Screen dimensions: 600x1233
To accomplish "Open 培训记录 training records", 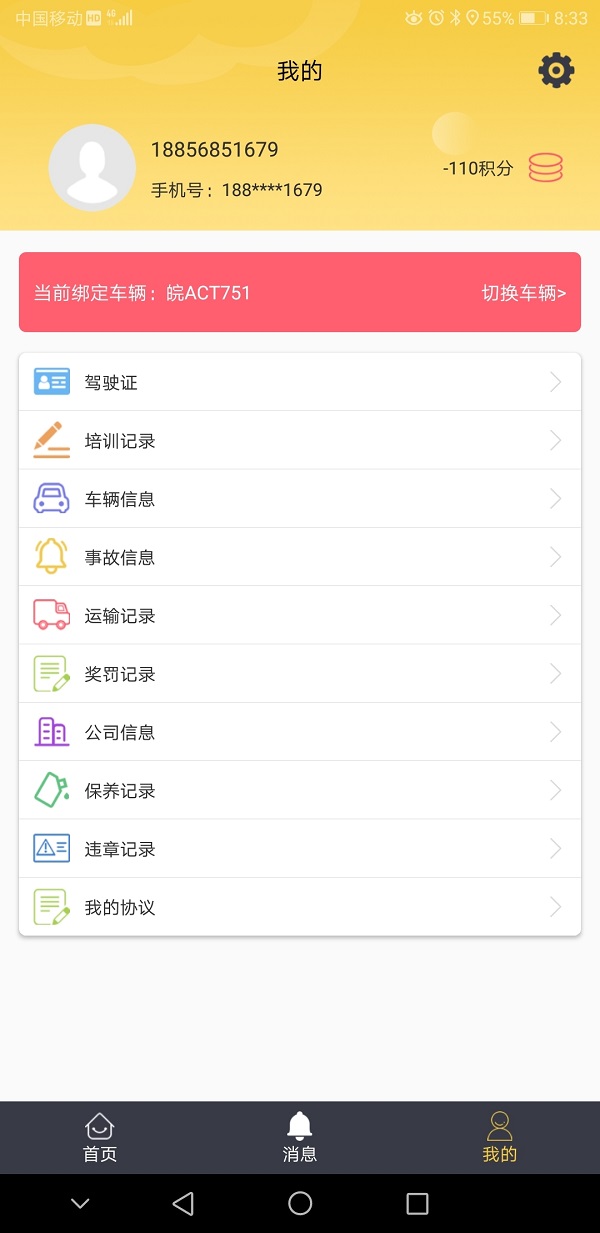I will click(x=300, y=441).
